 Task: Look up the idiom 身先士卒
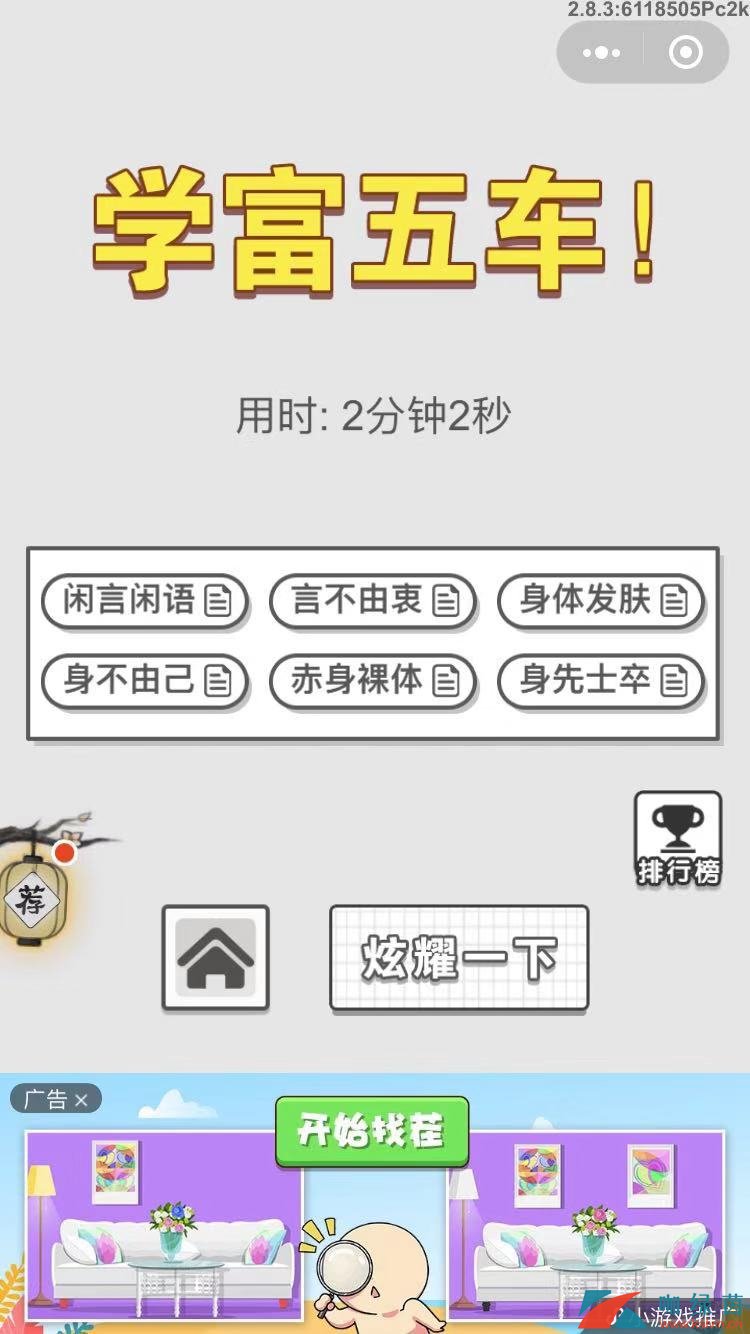tap(600, 681)
